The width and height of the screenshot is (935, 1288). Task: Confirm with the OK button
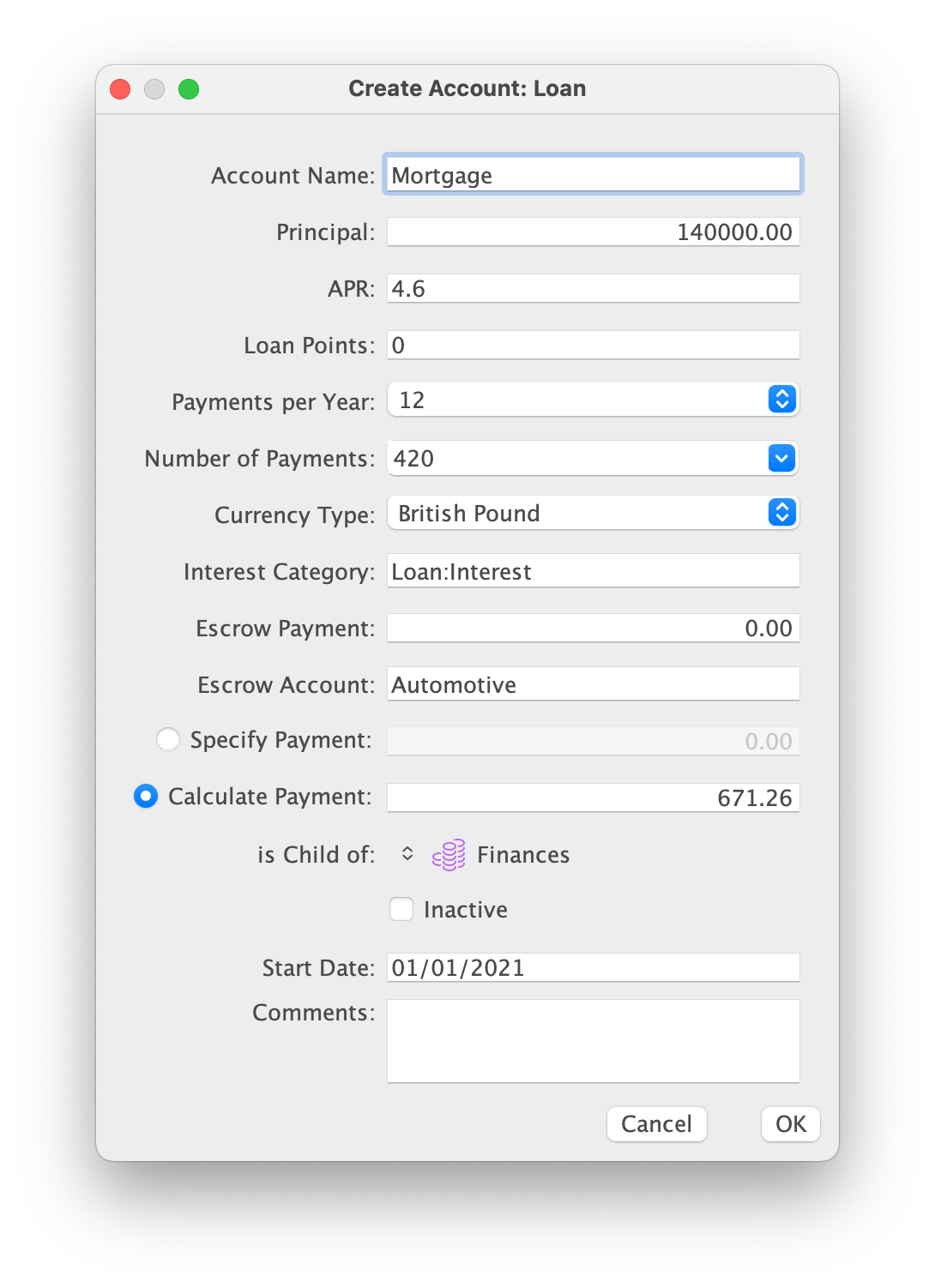coord(790,1124)
